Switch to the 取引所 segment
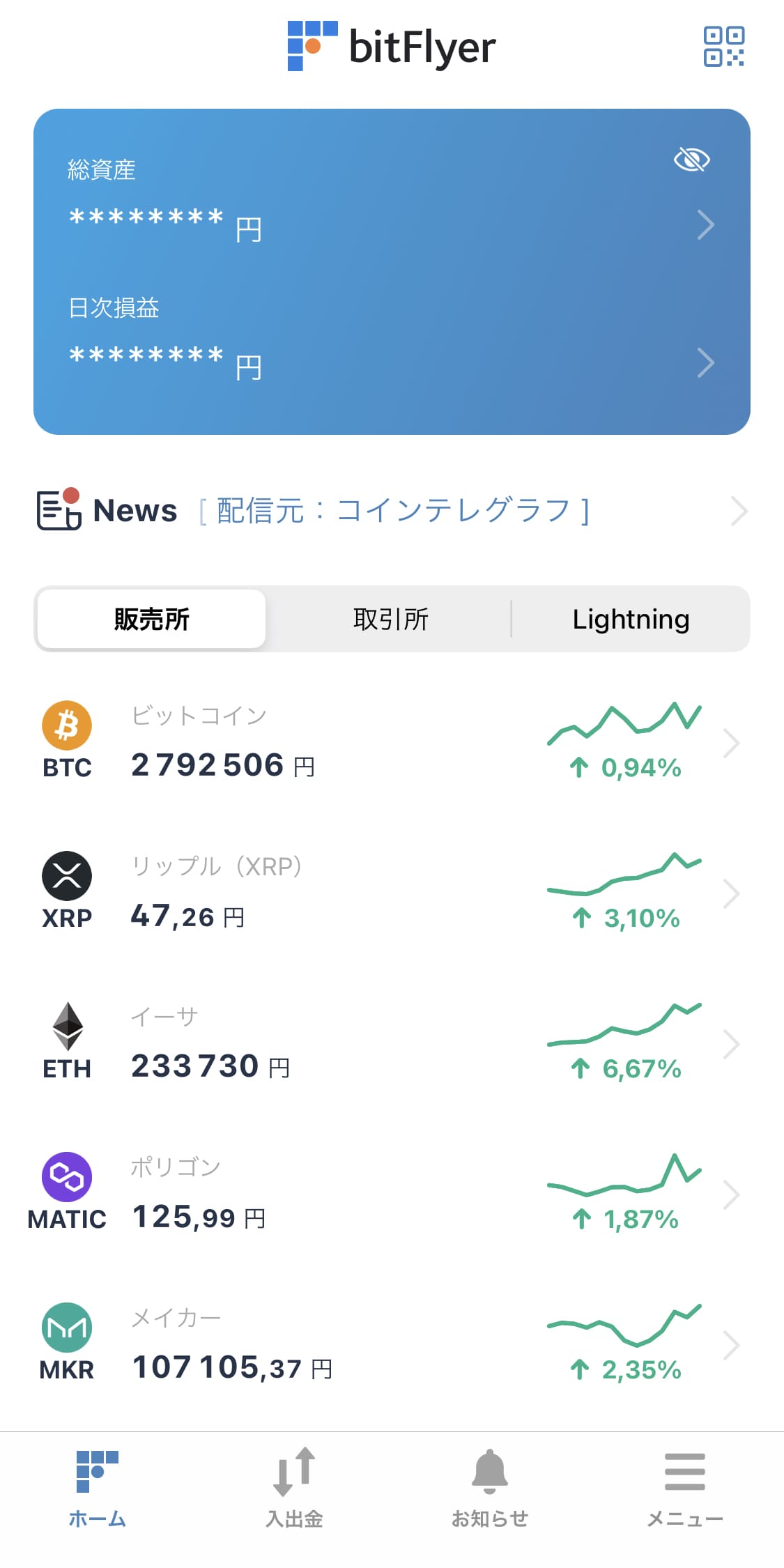 [390, 619]
